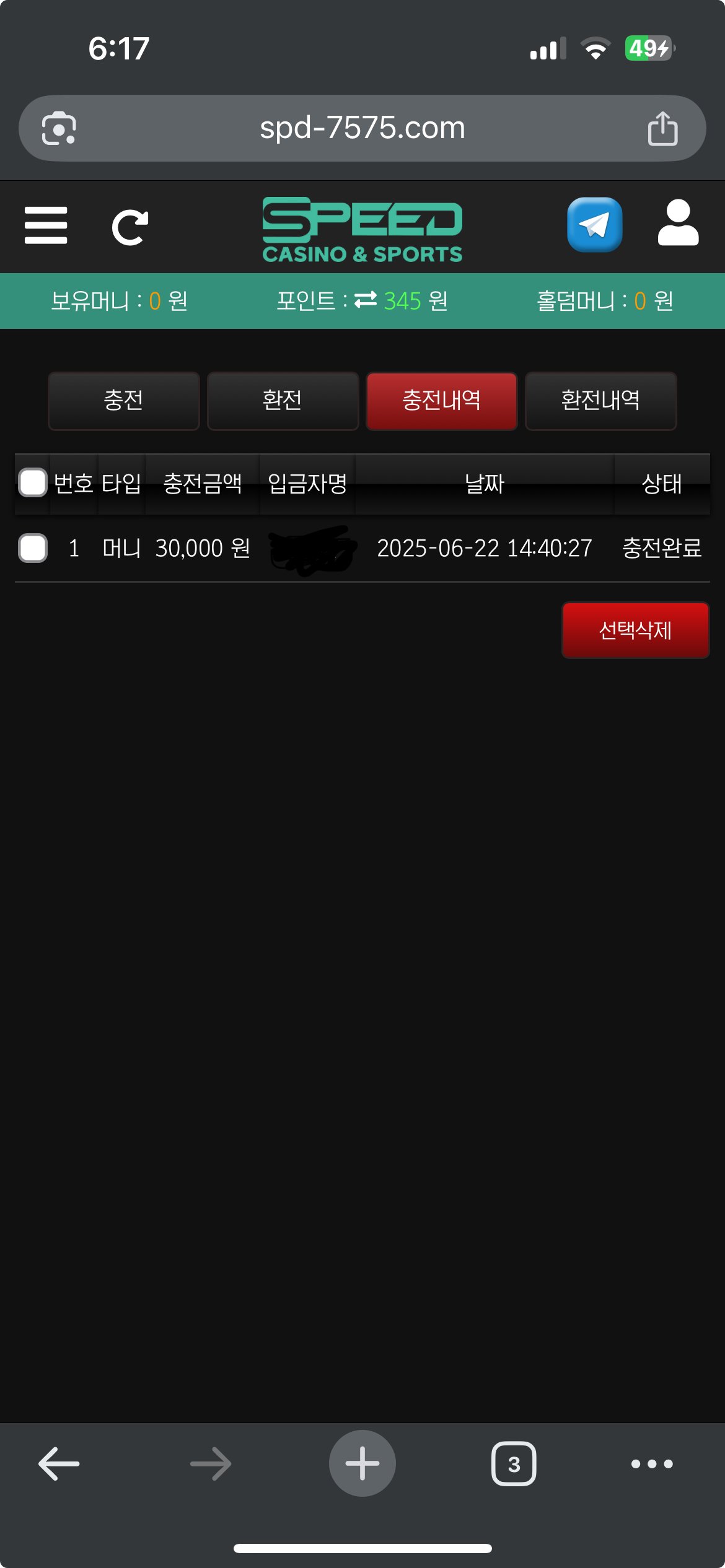Tap the page refresh icon
Image resolution: width=725 pixels, height=1568 pixels.
pyautogui.click(x=130, y=227)
